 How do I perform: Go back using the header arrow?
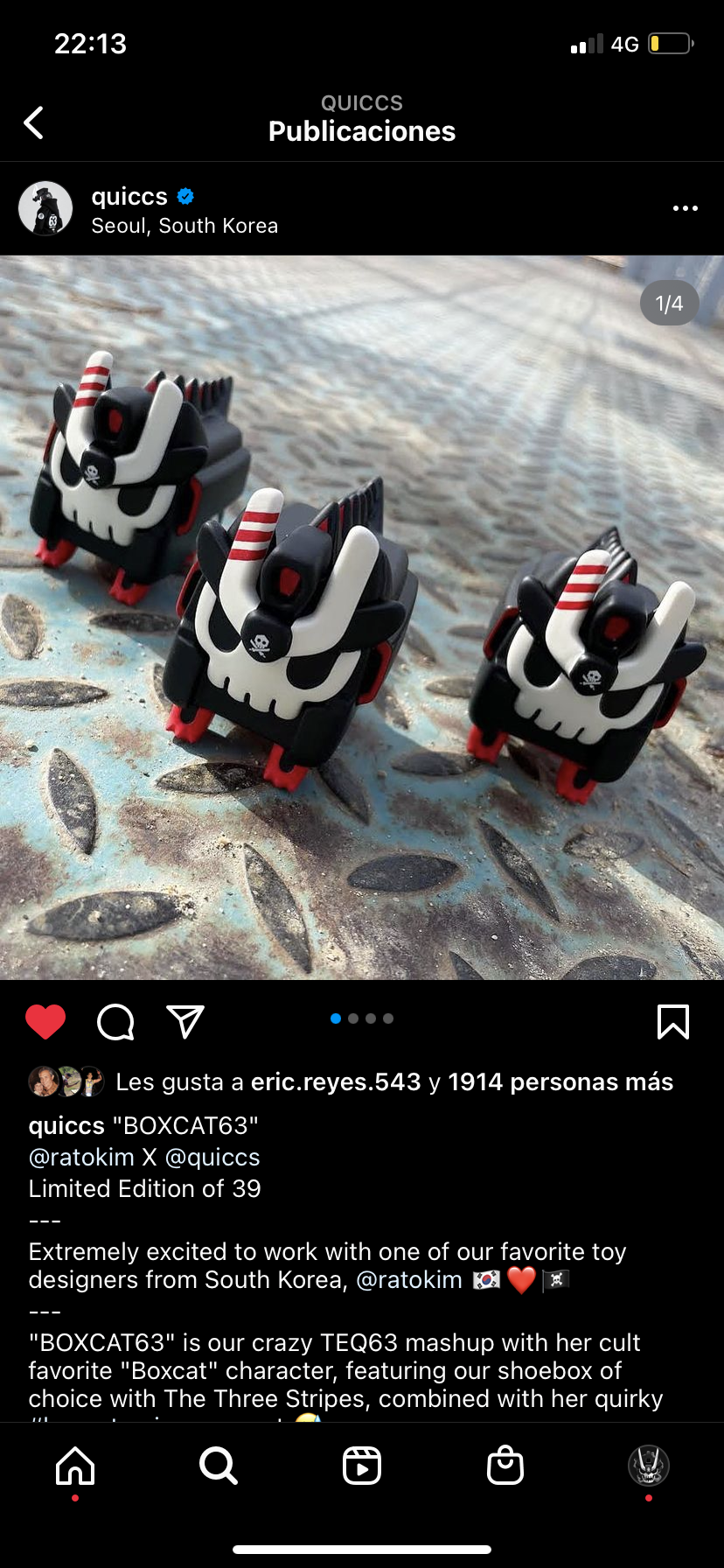click(33, 122)
